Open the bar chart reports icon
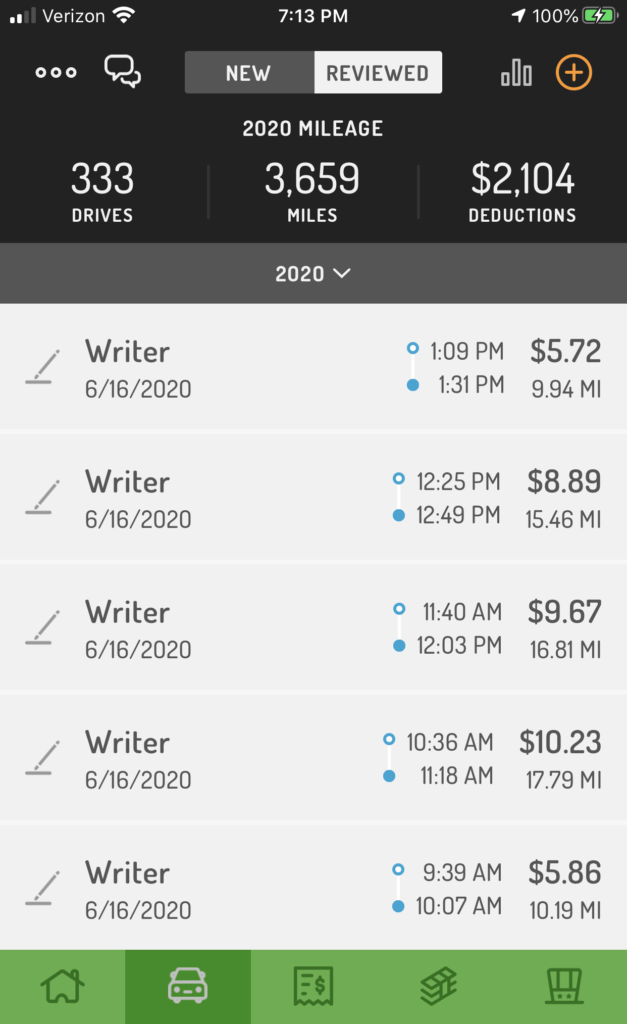The width and height of the screenshot is (627, 1024). (516, 72)
